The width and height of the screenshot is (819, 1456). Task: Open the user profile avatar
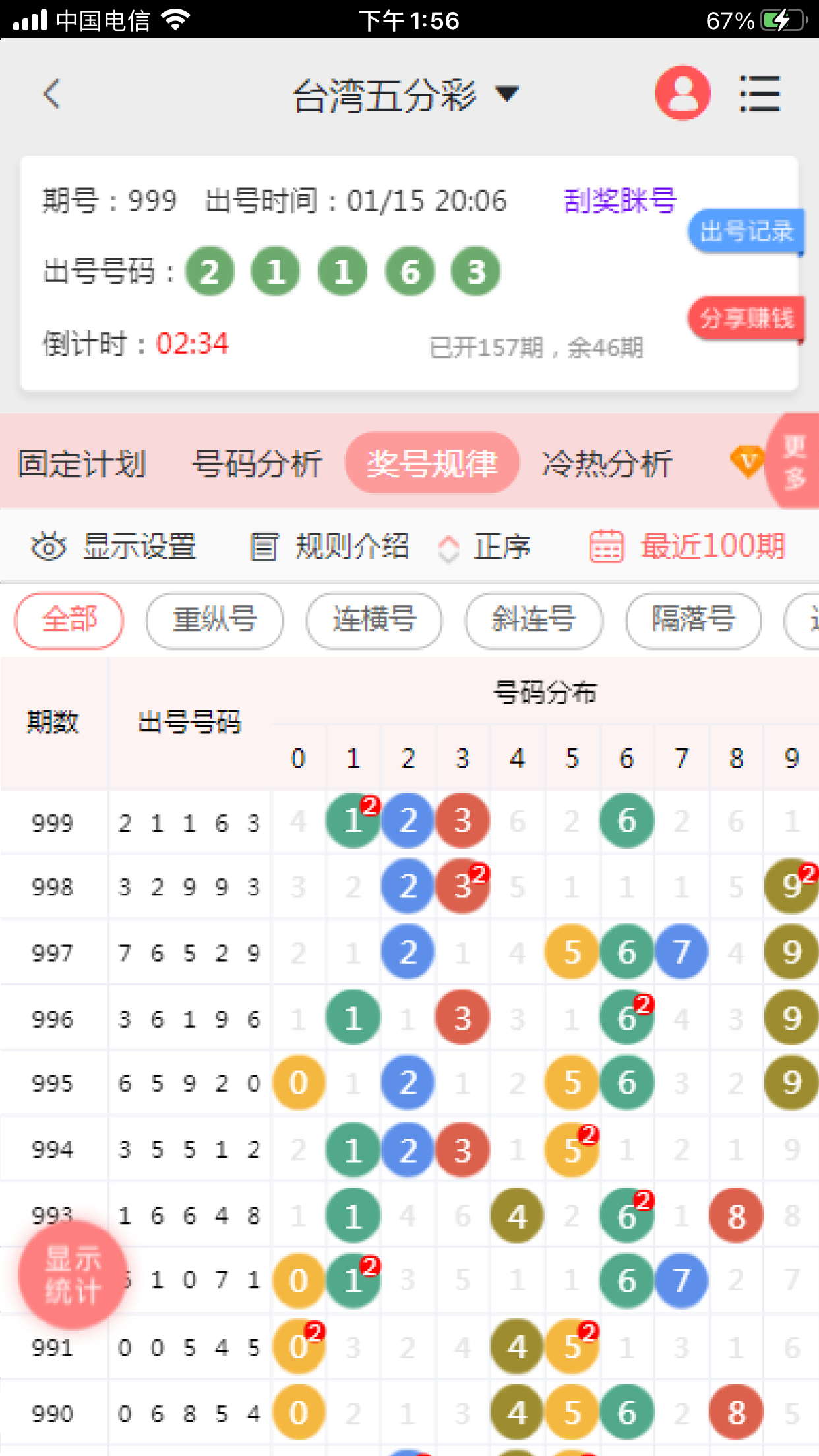click(x=682, y=94)
